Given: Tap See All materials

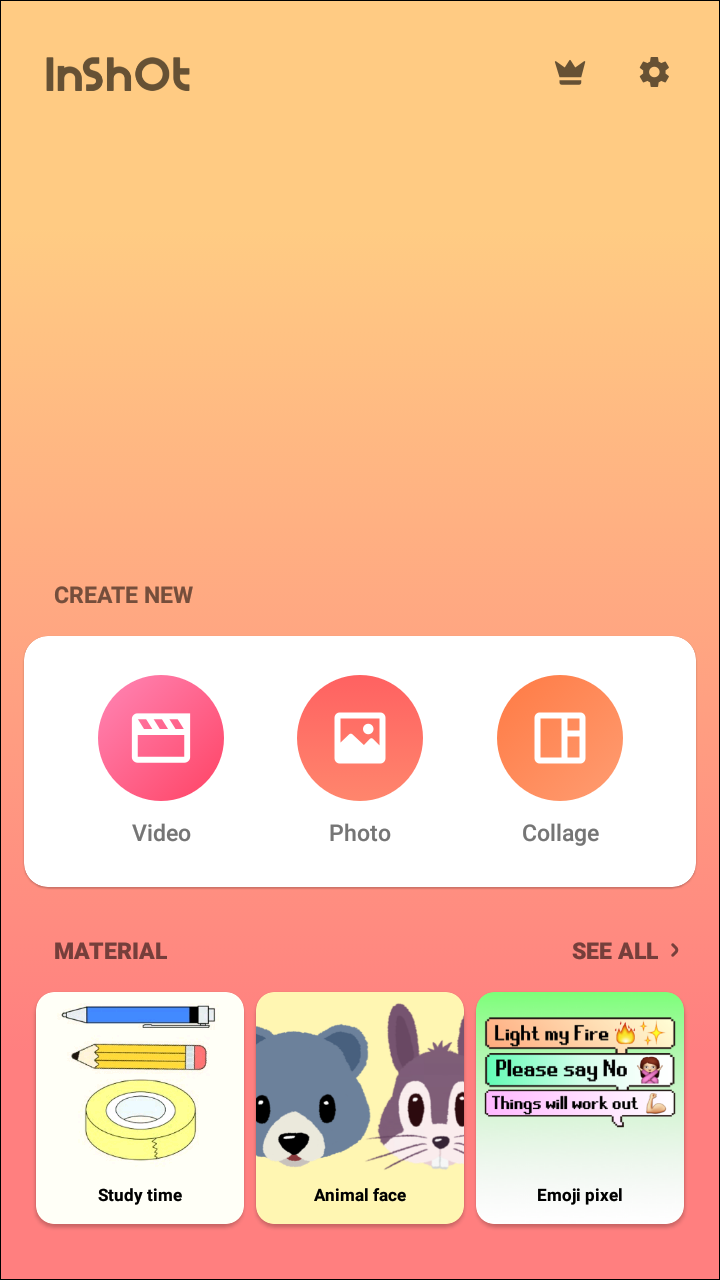Looking at the screenshot, I should coord(625,951).
